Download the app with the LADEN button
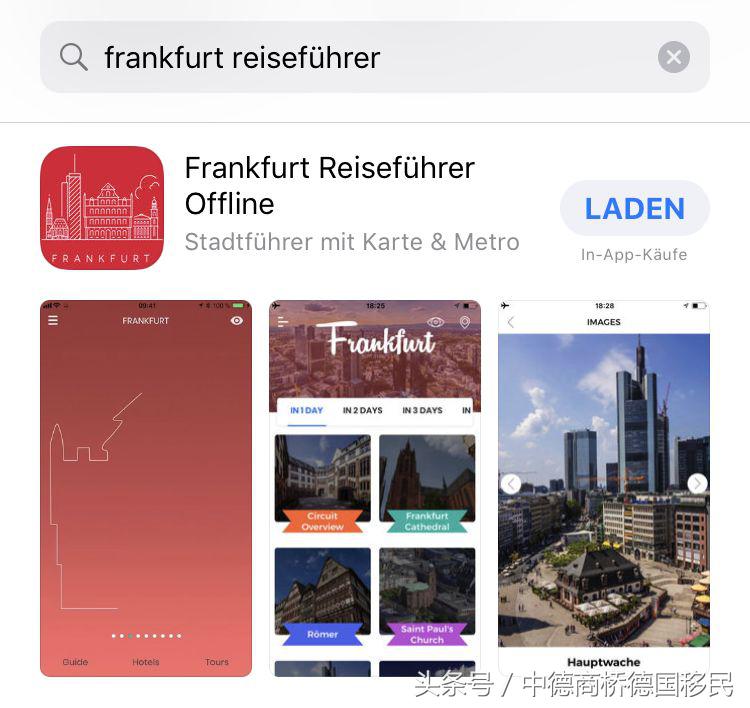Screen dimensions: 750x708 [x=635, y=208]
